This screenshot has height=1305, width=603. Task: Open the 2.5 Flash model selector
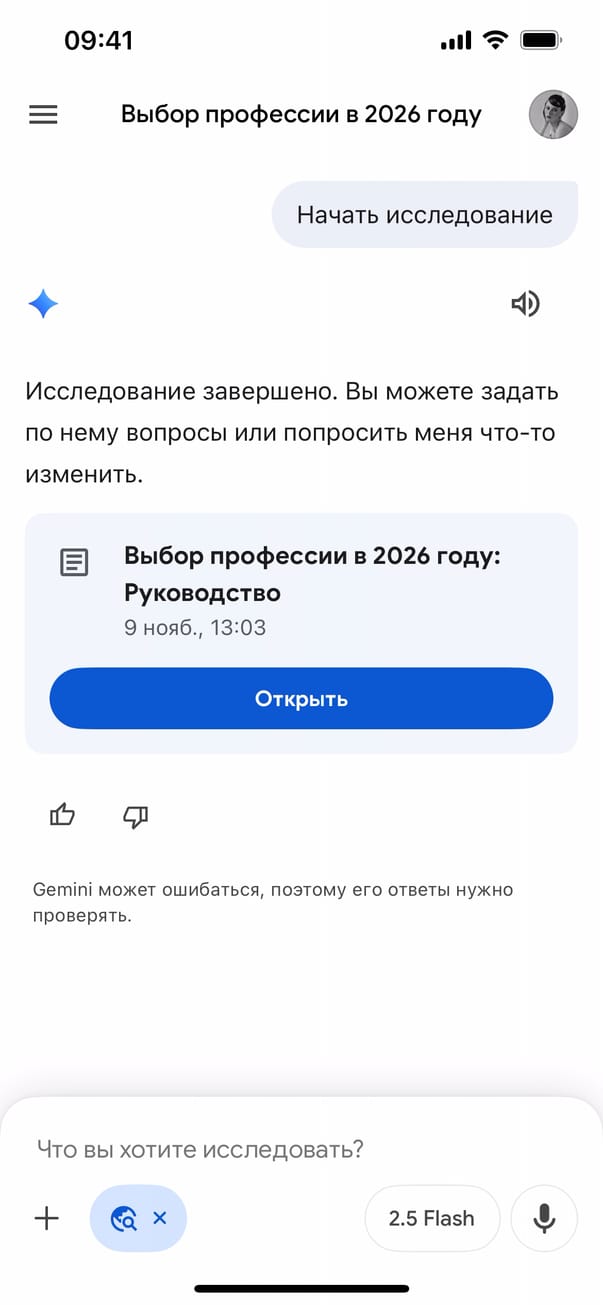click(x=432, y=1218)
